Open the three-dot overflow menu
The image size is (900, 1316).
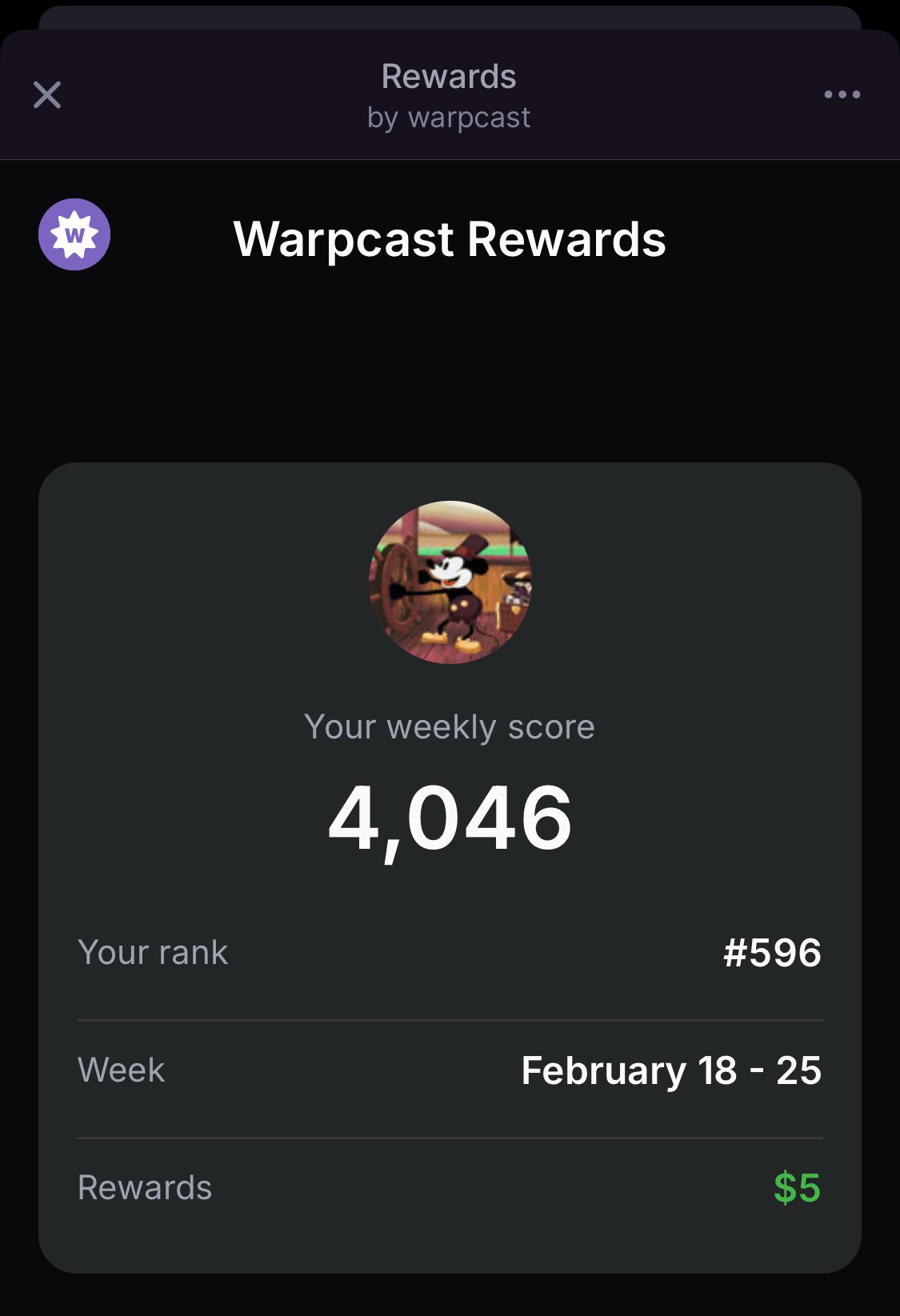(x=842, y=94)
